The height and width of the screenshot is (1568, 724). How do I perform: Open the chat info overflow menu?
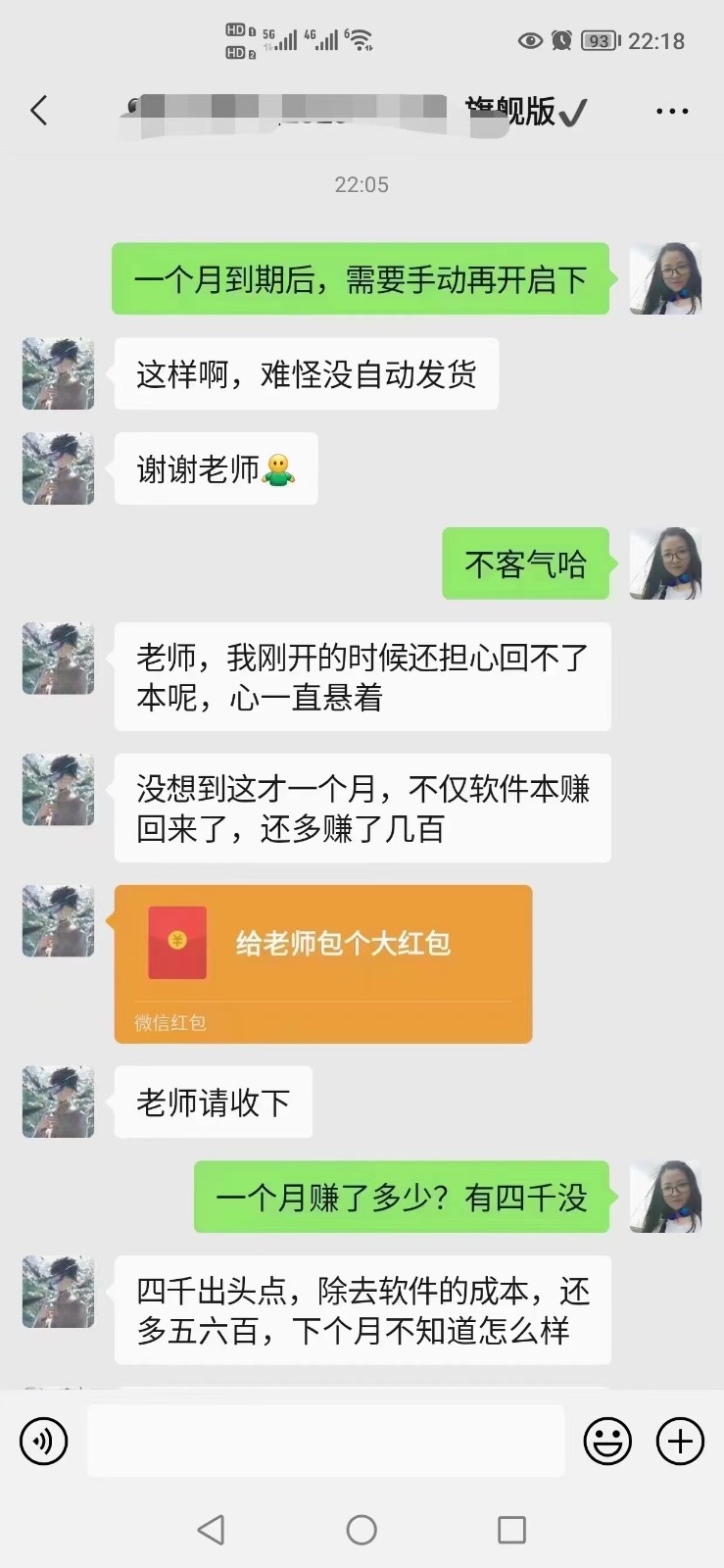pyautogui.click(x=672, y=112)
